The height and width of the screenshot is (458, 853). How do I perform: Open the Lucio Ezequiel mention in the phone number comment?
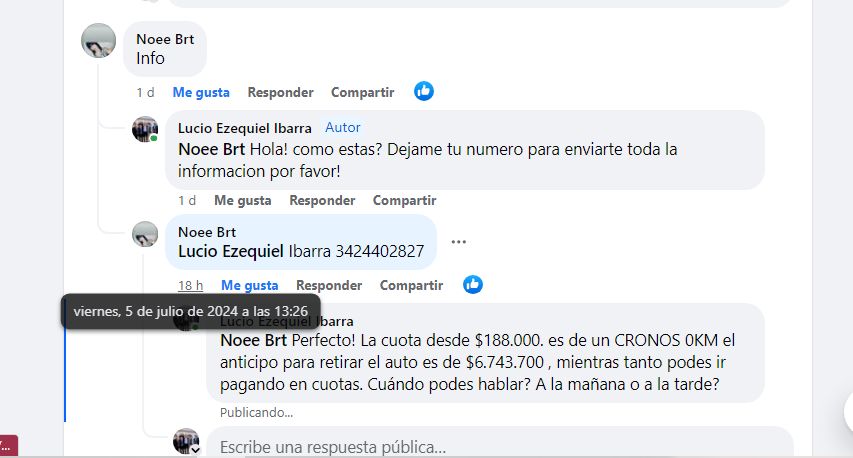coord(231,251)
